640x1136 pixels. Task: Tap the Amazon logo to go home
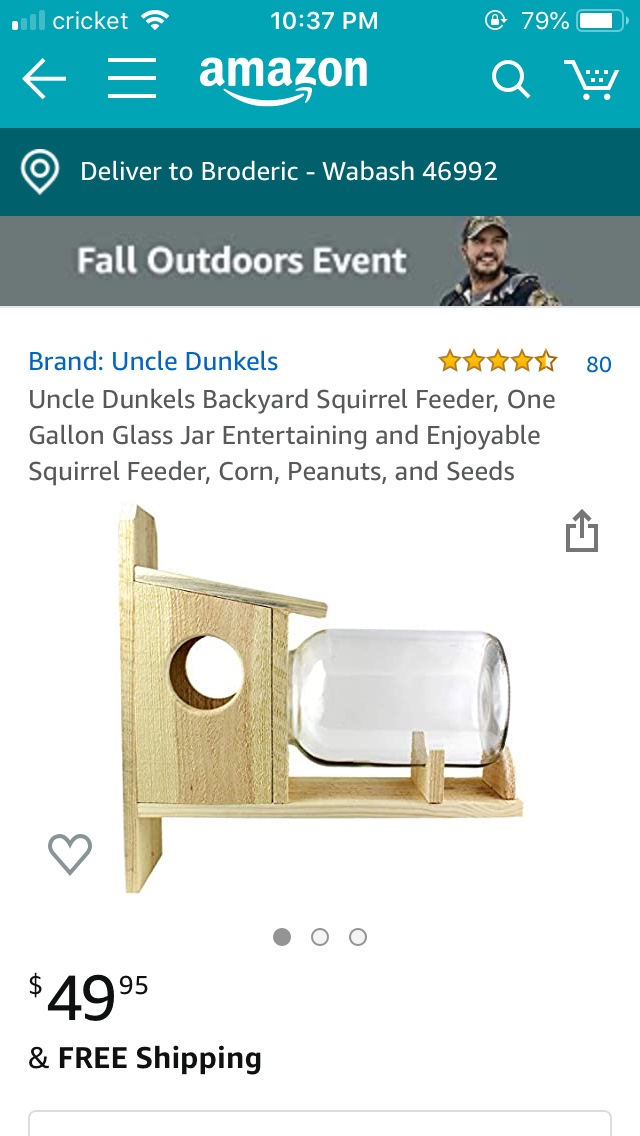pos(283,77)
